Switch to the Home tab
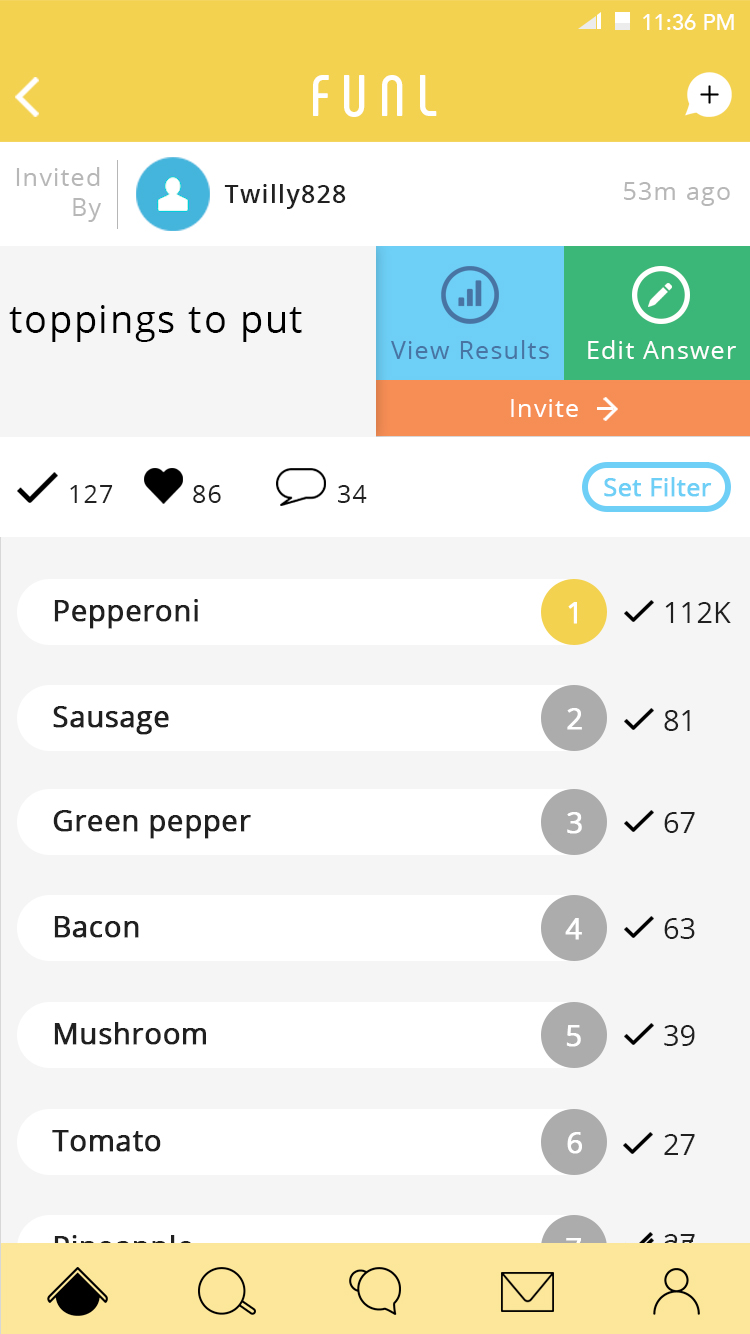Screen dimensions: 750x1334 (x=78, y=1290)
